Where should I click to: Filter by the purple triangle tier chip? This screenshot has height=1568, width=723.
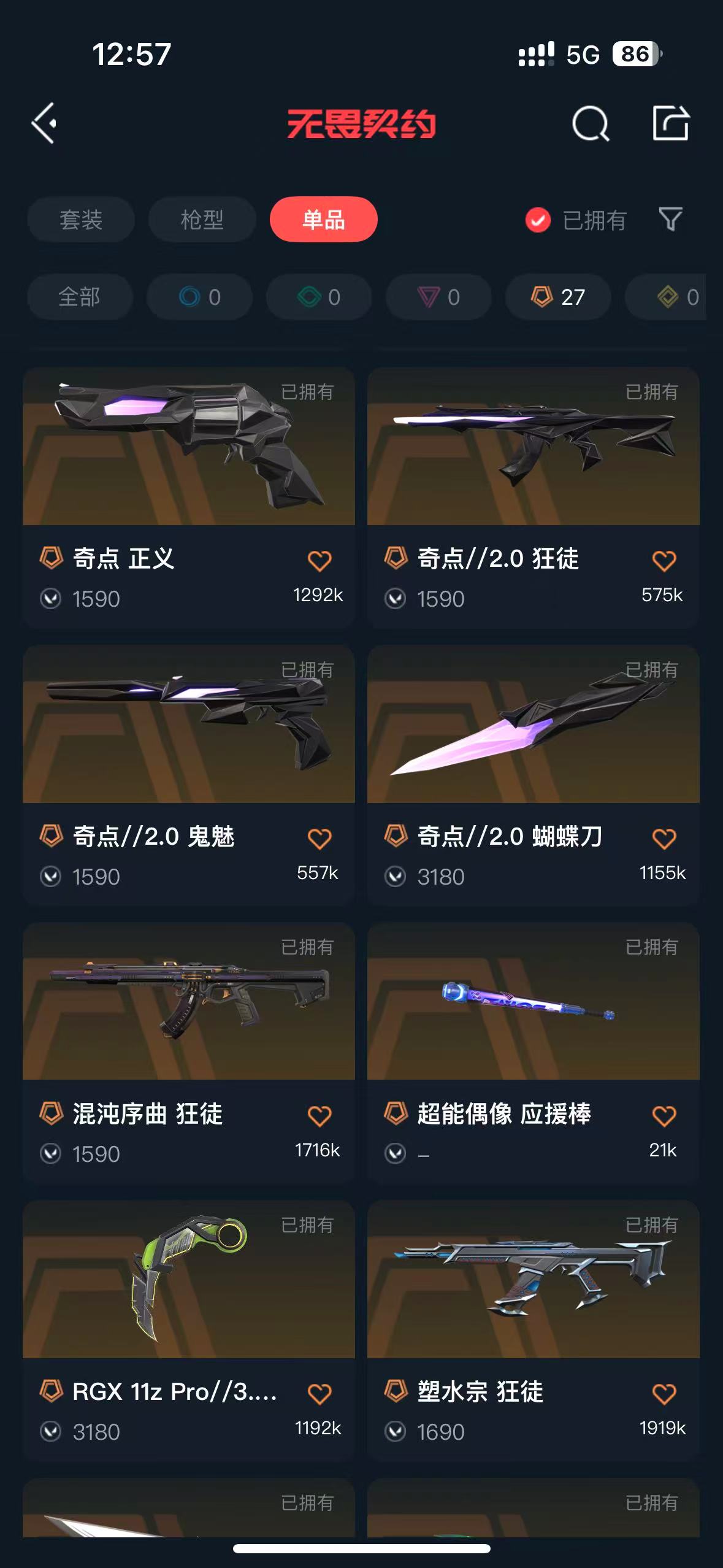coord(438,298)
